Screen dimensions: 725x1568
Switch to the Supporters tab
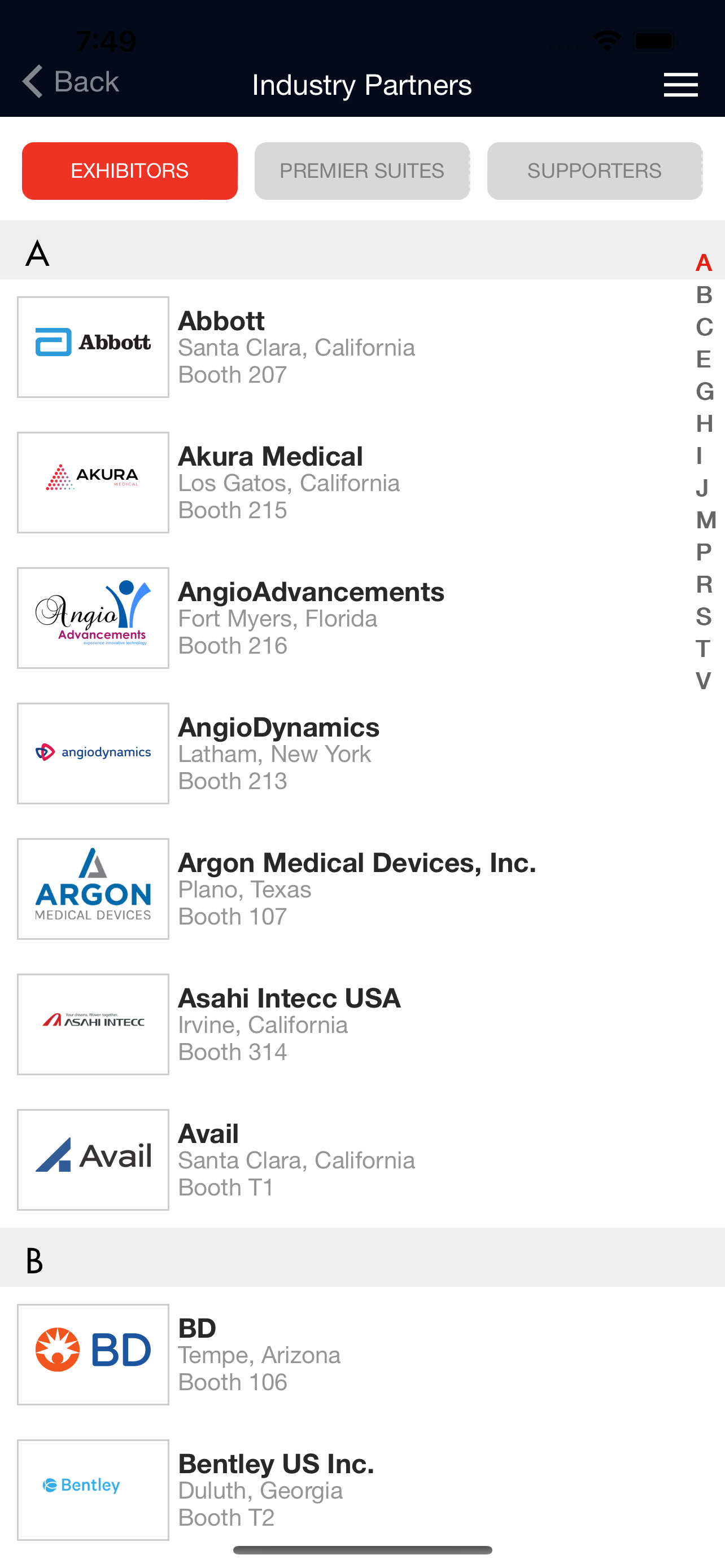[x=594, y=171]
